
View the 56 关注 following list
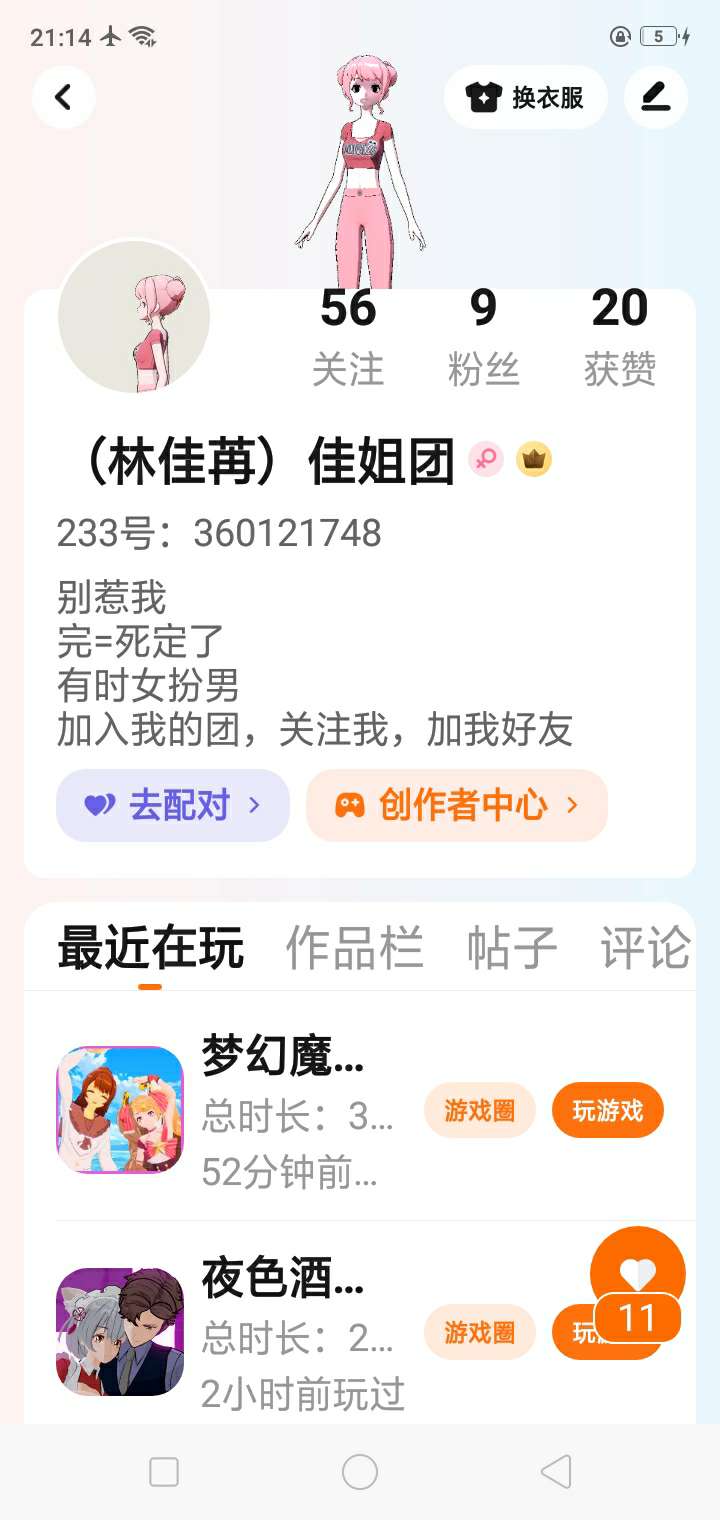point(348,338)
